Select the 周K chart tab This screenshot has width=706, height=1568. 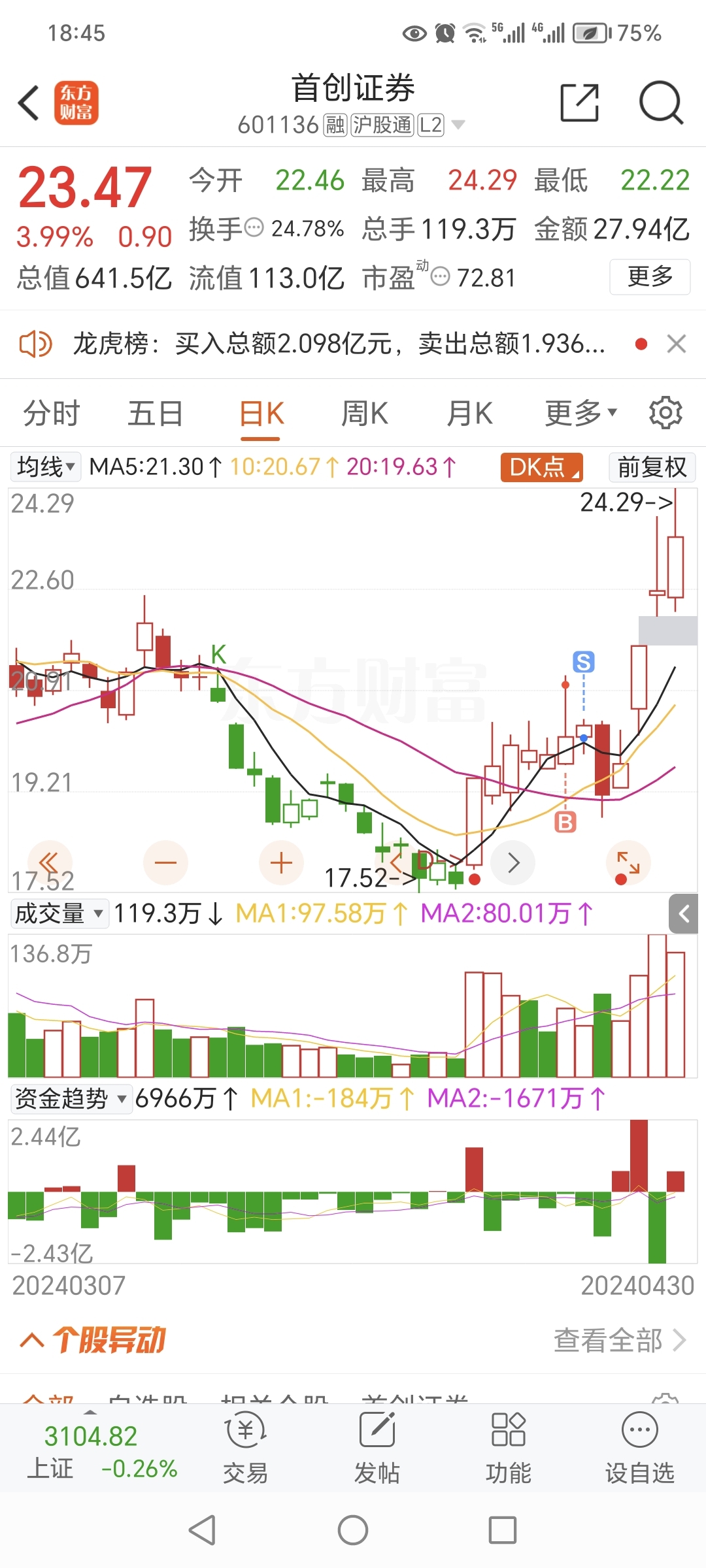point(365,414)
